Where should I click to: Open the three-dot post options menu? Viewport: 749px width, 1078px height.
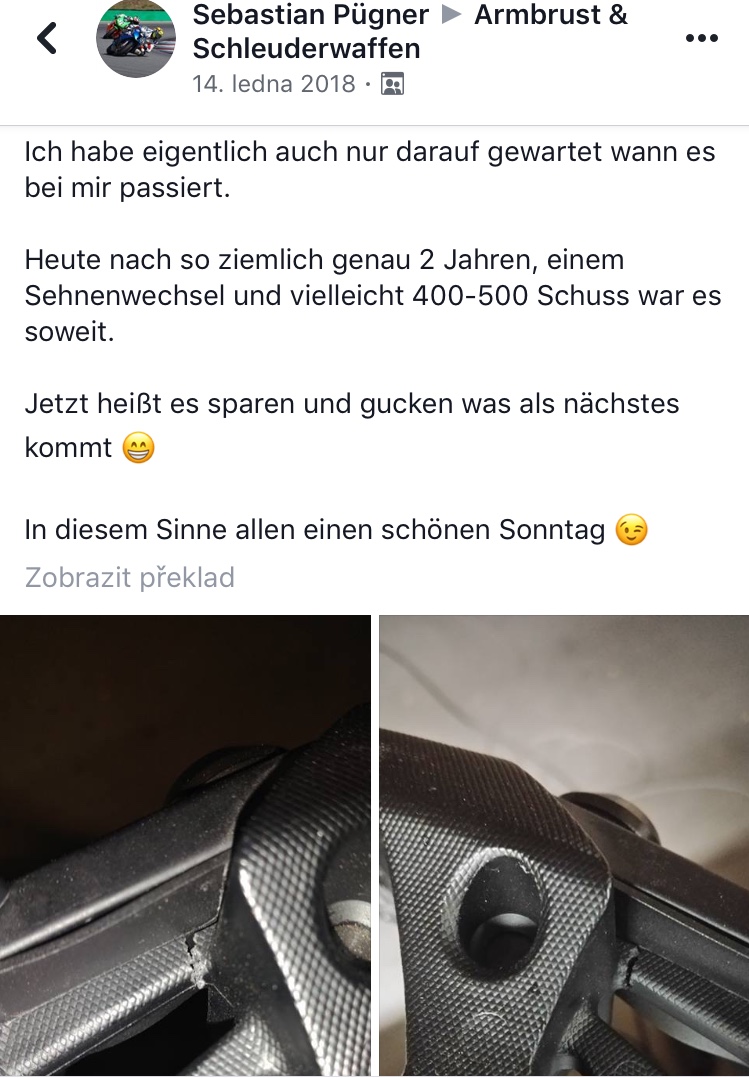[x=701, y=38]
